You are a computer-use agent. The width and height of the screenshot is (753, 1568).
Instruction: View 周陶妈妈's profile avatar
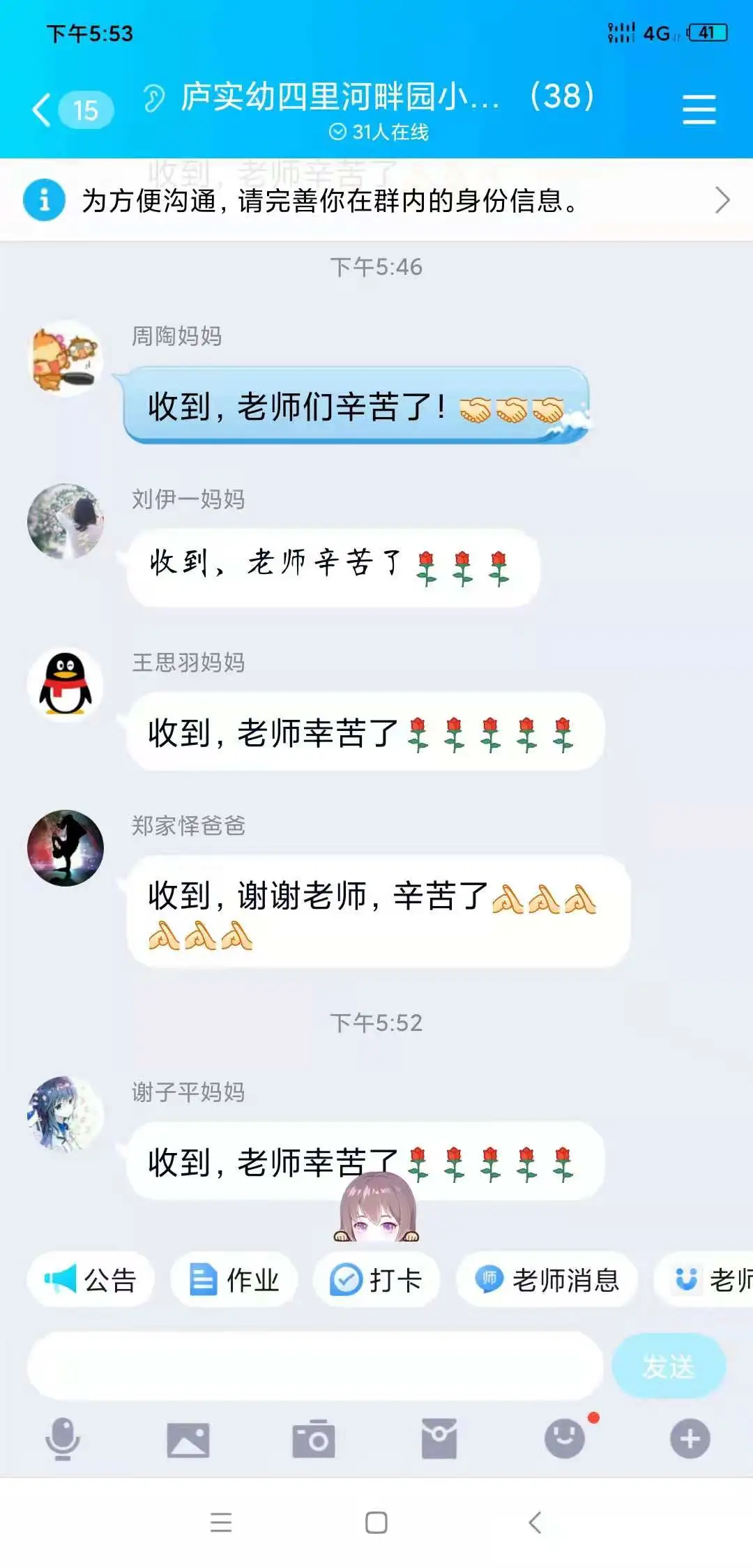click(66, 359)
